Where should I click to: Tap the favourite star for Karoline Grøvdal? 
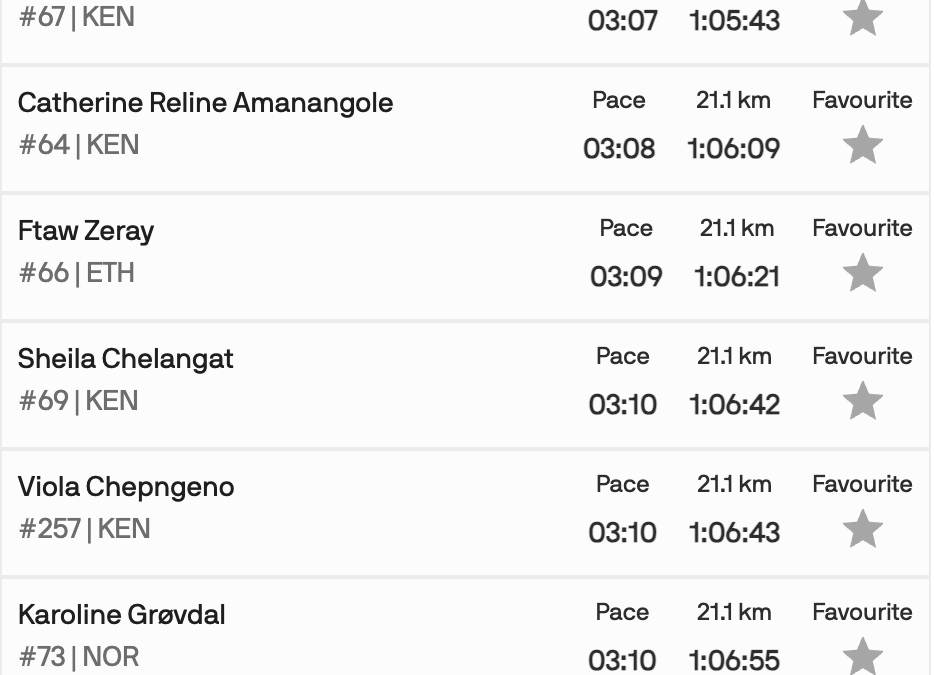[x=862, y=656]
